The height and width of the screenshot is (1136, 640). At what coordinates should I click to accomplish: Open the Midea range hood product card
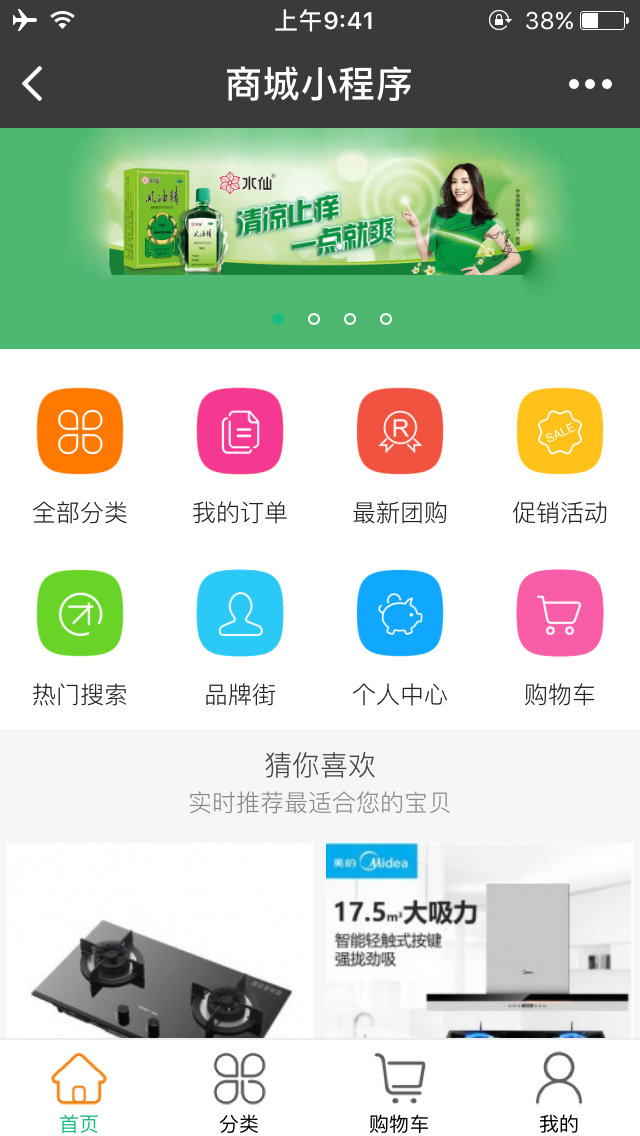pyautogui.click(x=479, y=940)
